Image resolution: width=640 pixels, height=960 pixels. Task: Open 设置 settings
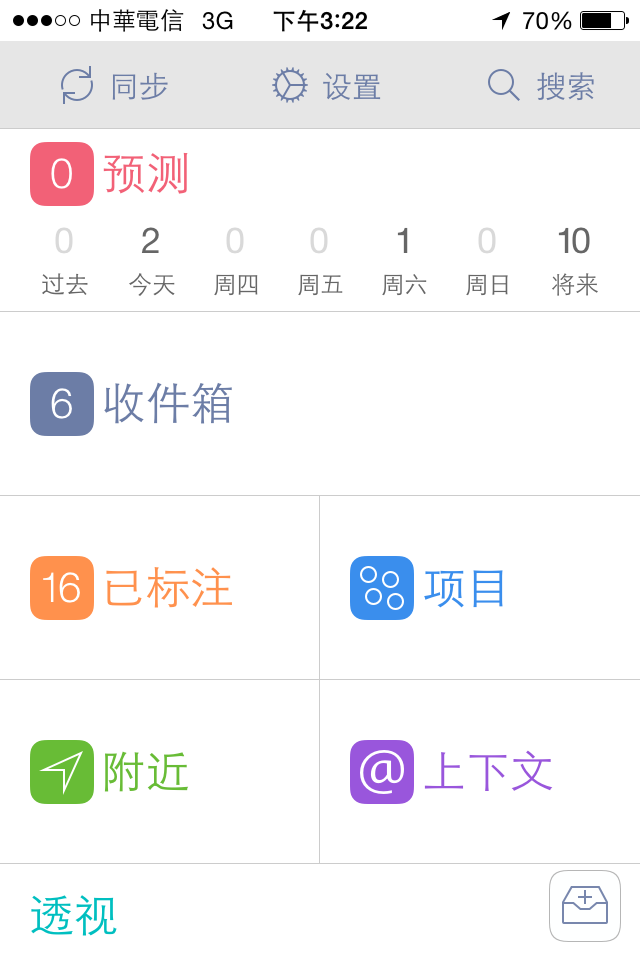click(326, 85)
